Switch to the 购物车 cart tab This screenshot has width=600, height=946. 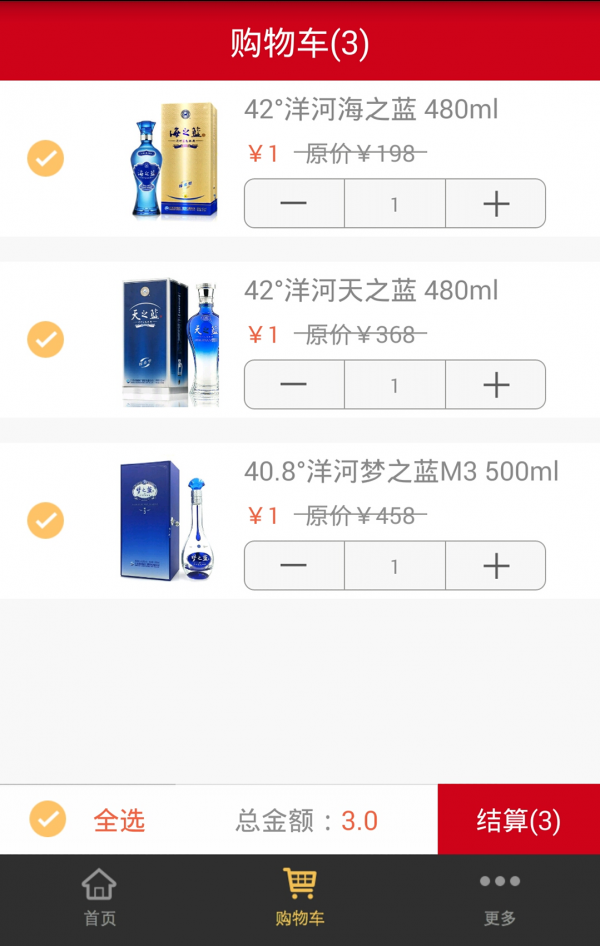[x=299, y=899]
